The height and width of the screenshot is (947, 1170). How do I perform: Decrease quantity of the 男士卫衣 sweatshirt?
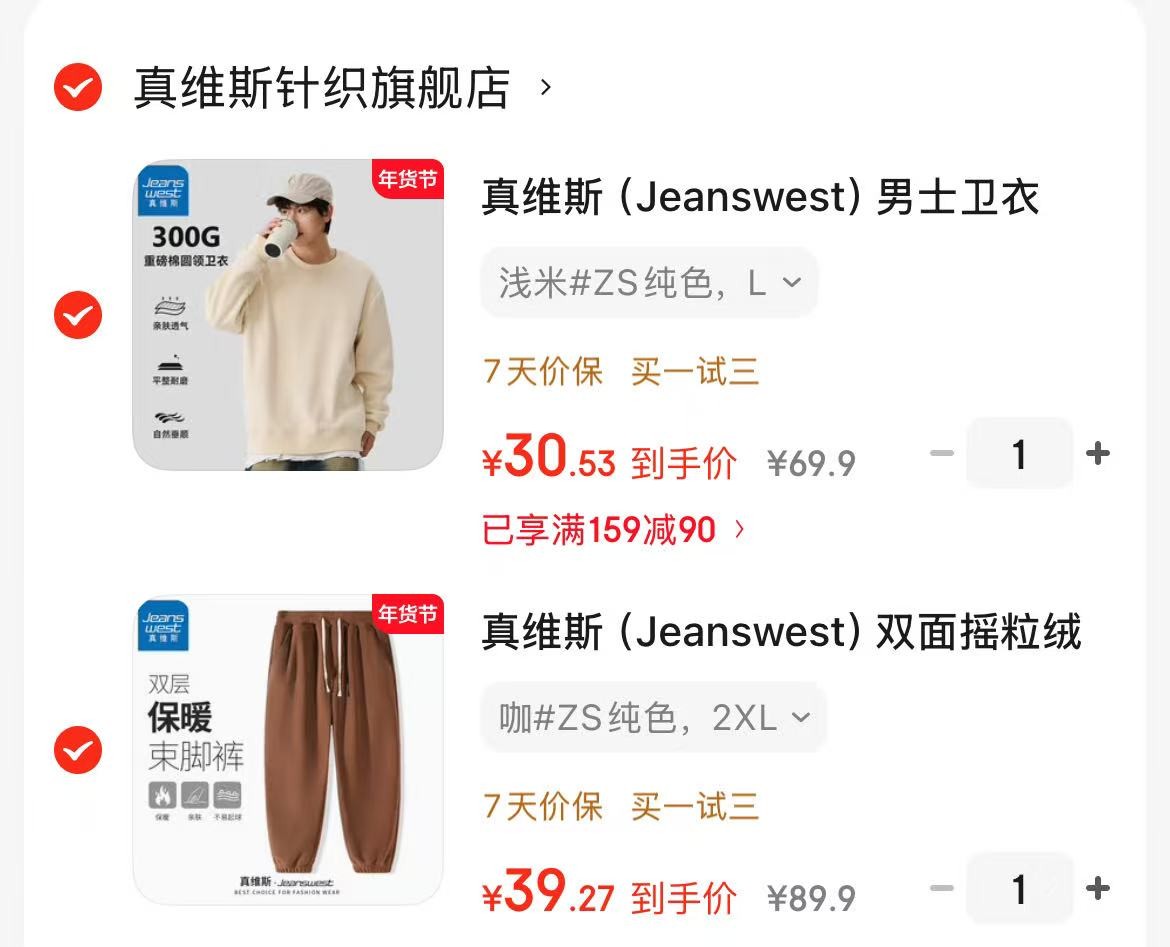[x=941, y=454]
